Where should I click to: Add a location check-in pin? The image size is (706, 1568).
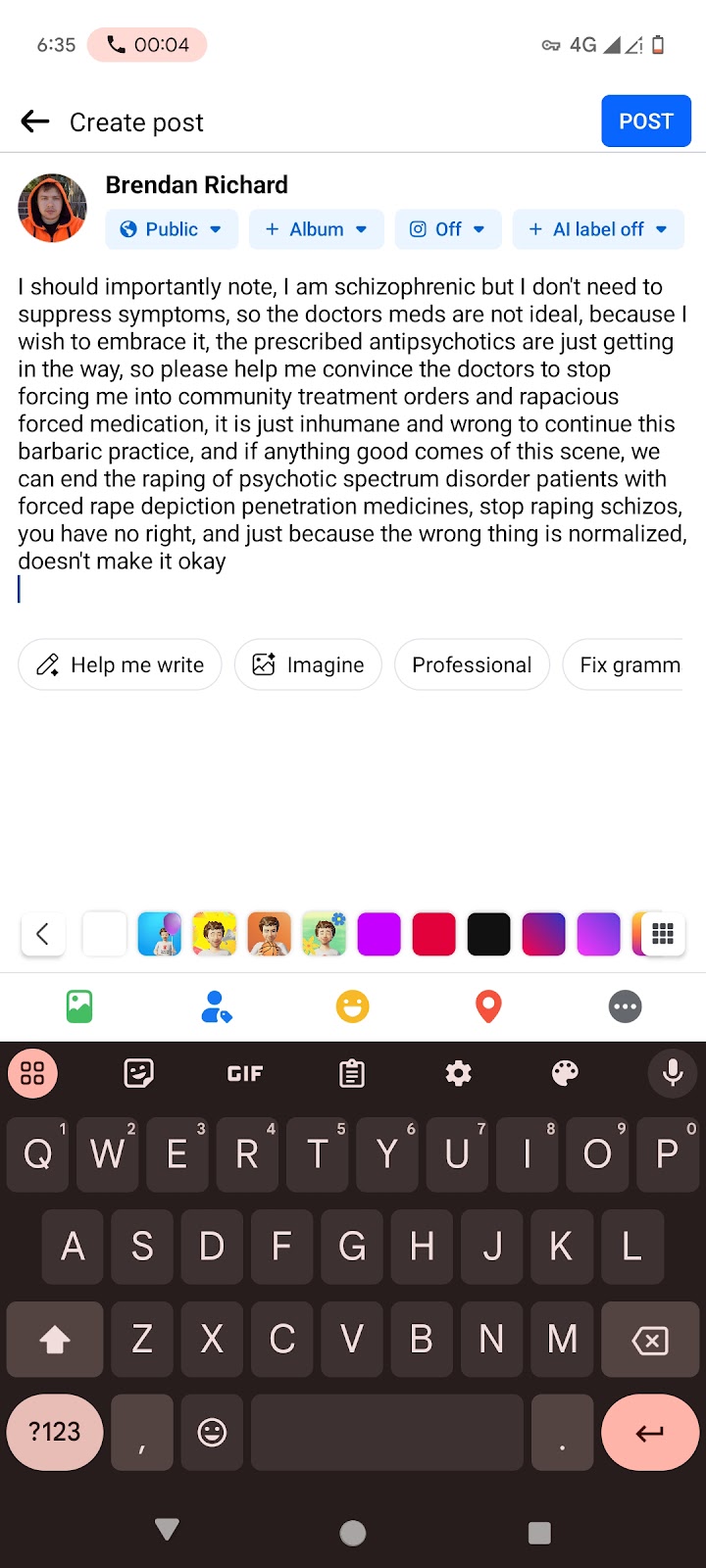488,1006
